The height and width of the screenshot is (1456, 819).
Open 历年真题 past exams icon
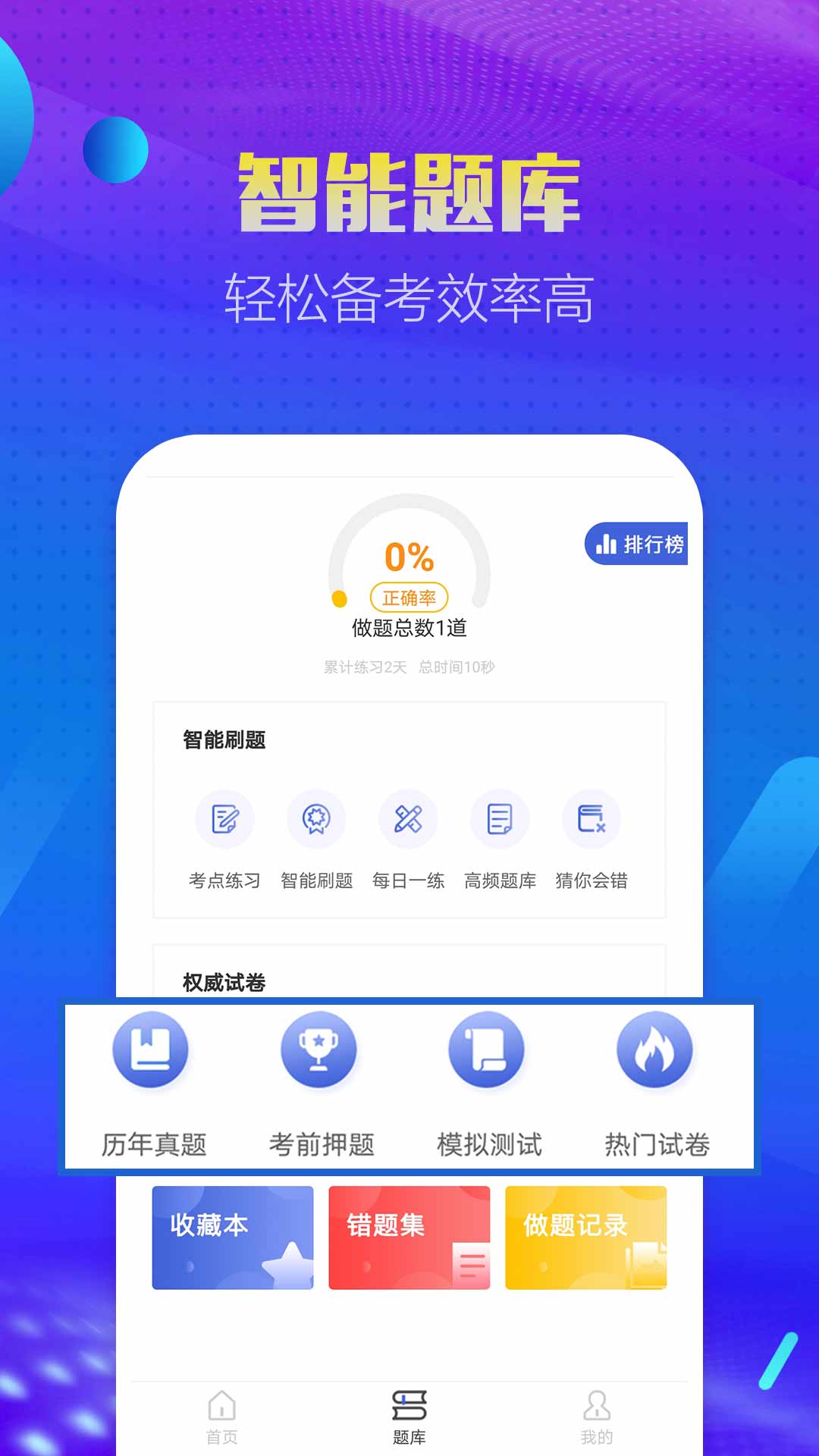point(150,1050)
